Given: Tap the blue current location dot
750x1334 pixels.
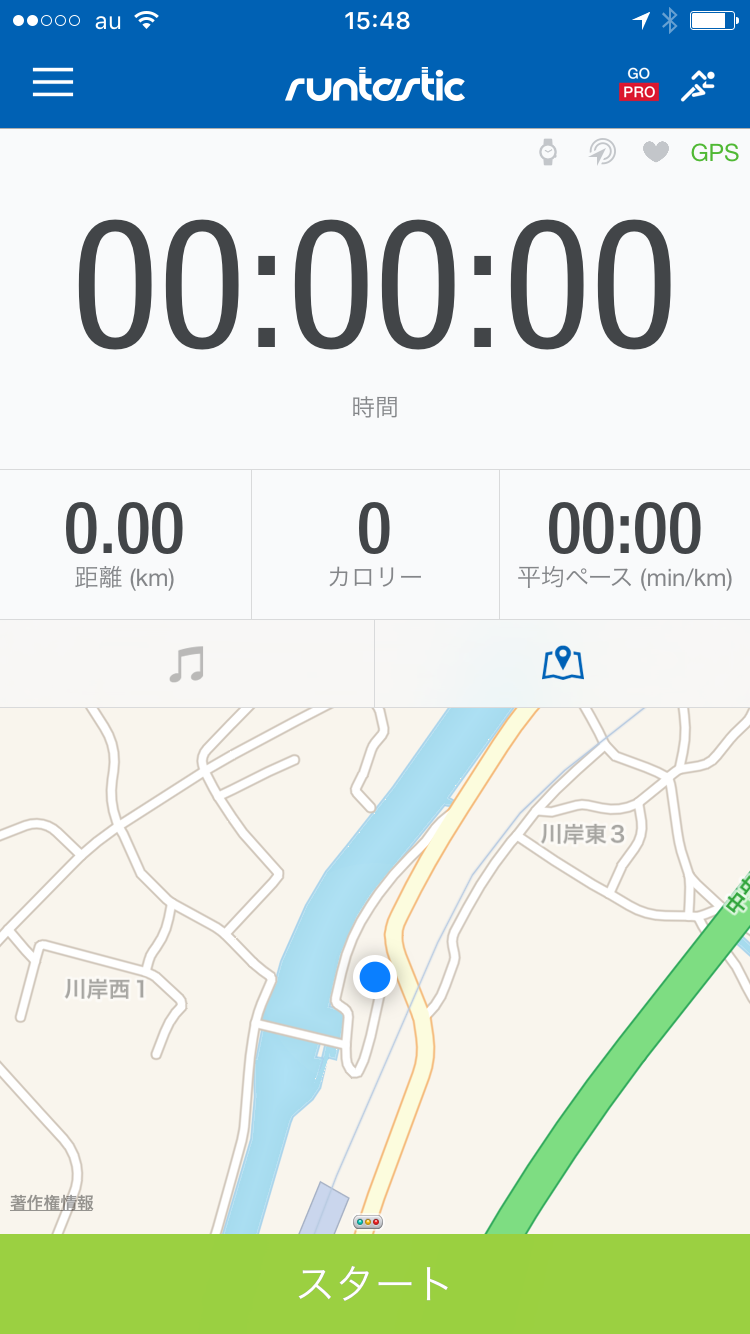Looking at the screenshot, I should (x=375, y=977).
